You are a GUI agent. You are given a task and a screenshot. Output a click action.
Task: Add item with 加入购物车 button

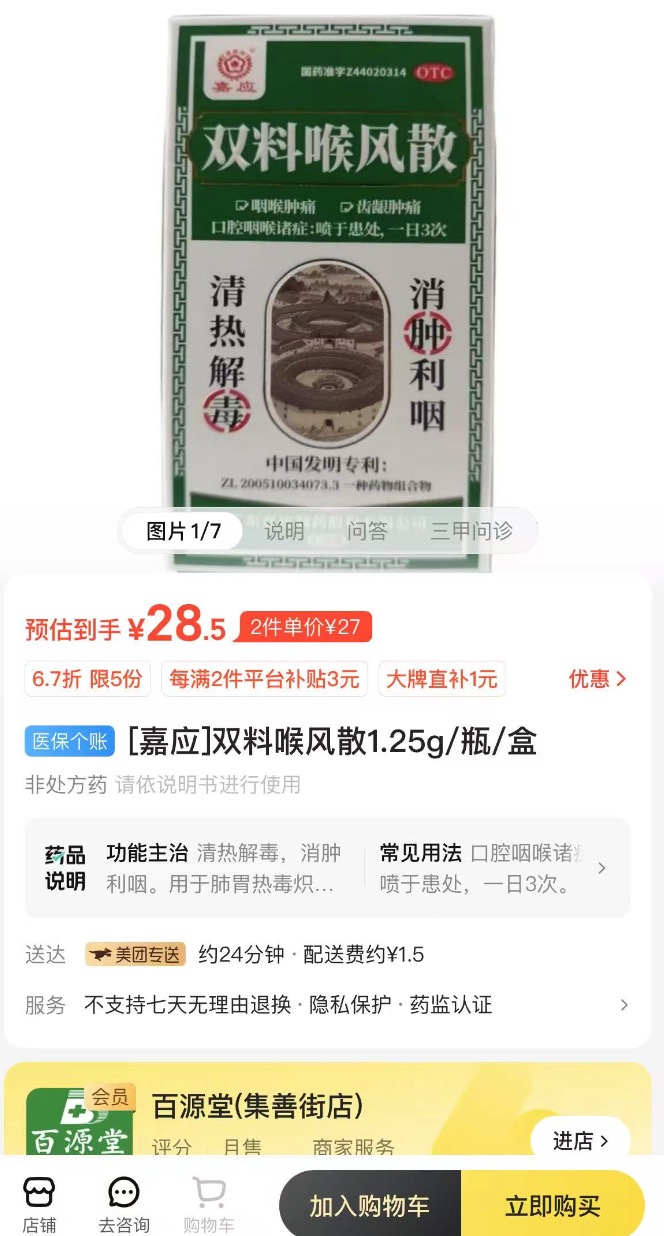[x=370, y=1206]
